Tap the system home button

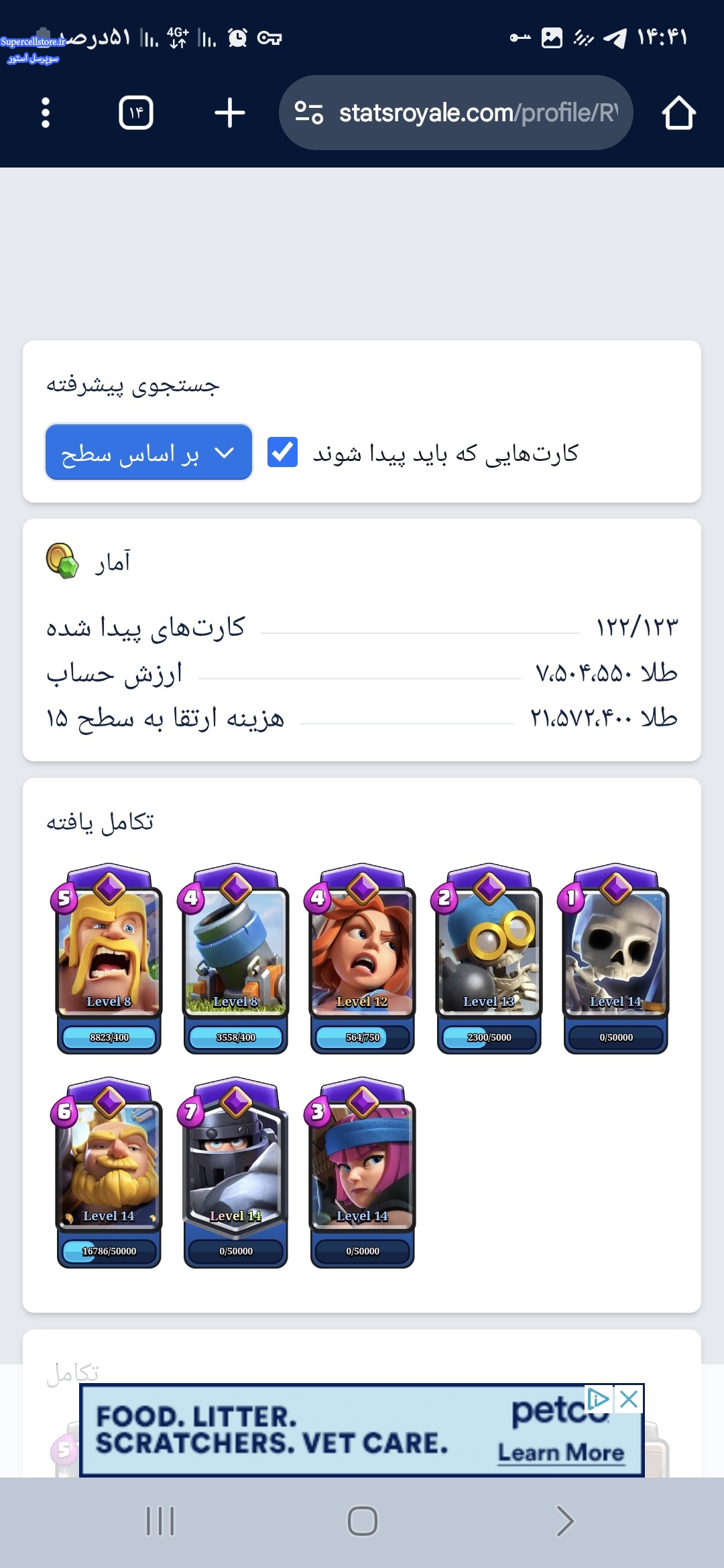362,1521
